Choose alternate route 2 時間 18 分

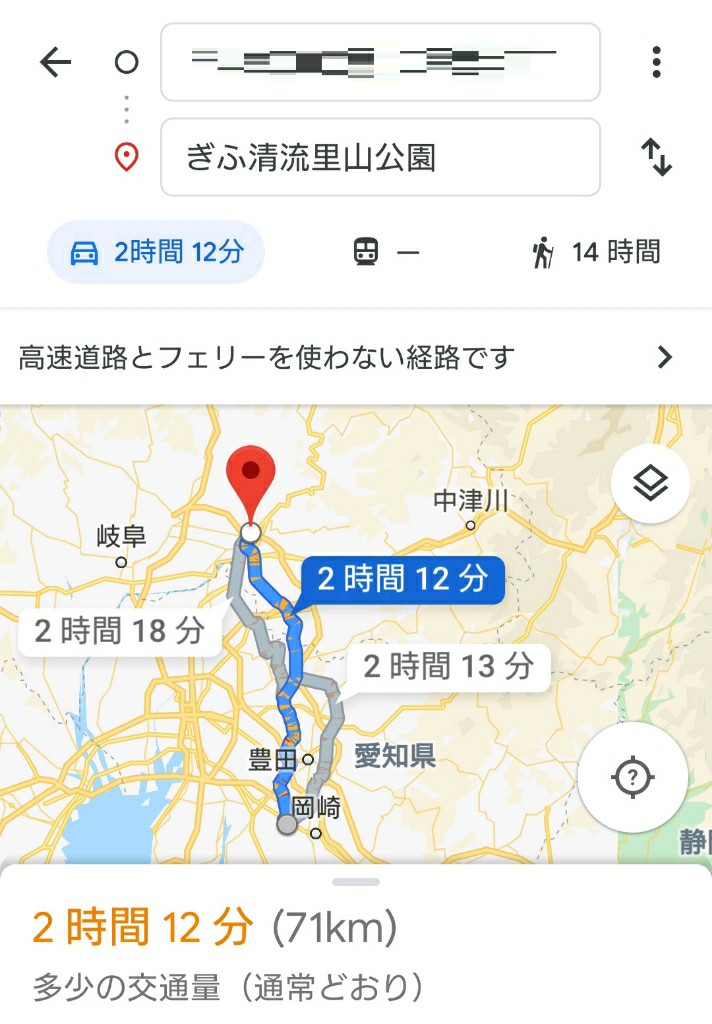coord(119,631)
